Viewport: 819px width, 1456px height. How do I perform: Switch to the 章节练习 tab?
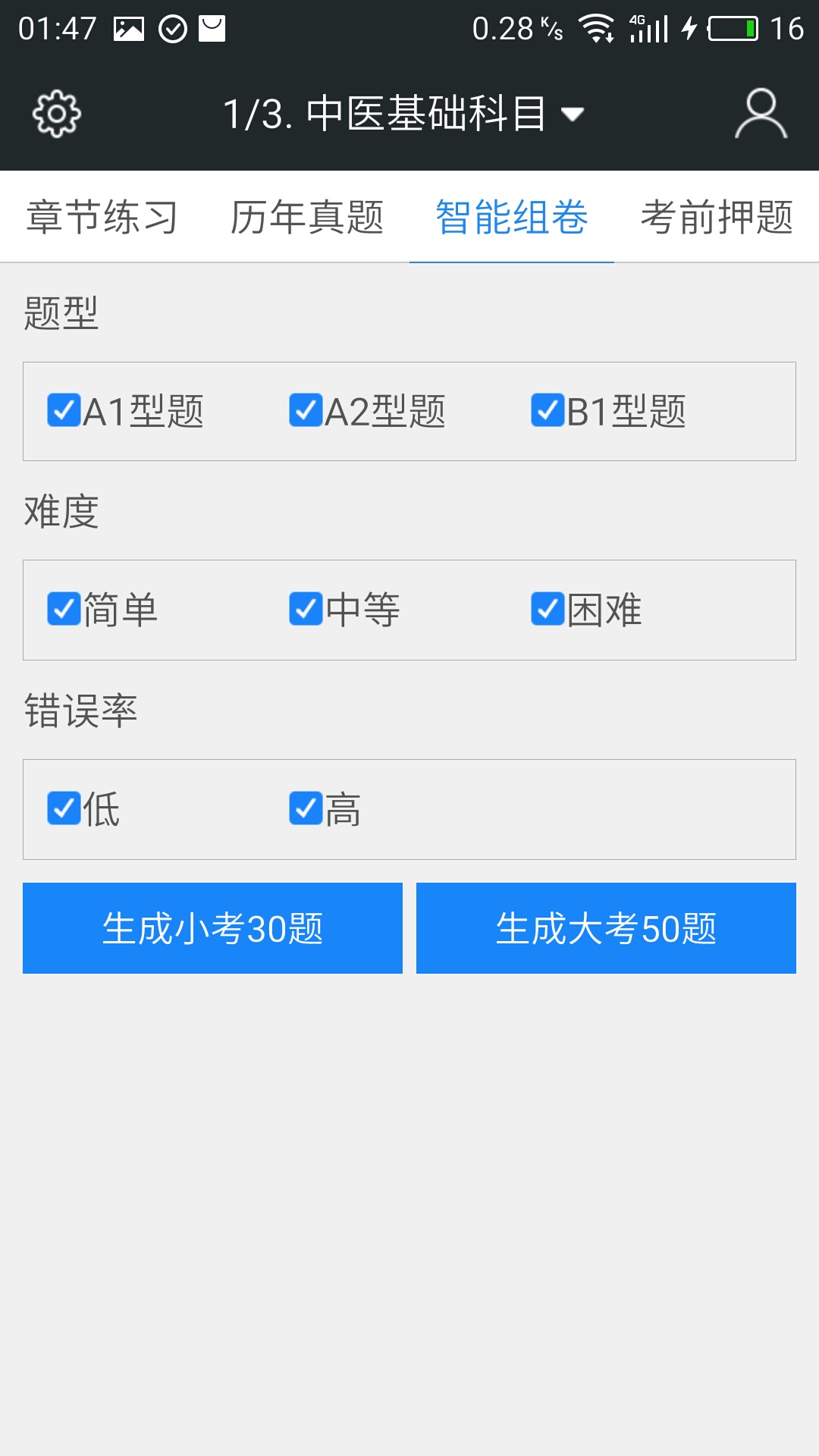pos(102,218)
